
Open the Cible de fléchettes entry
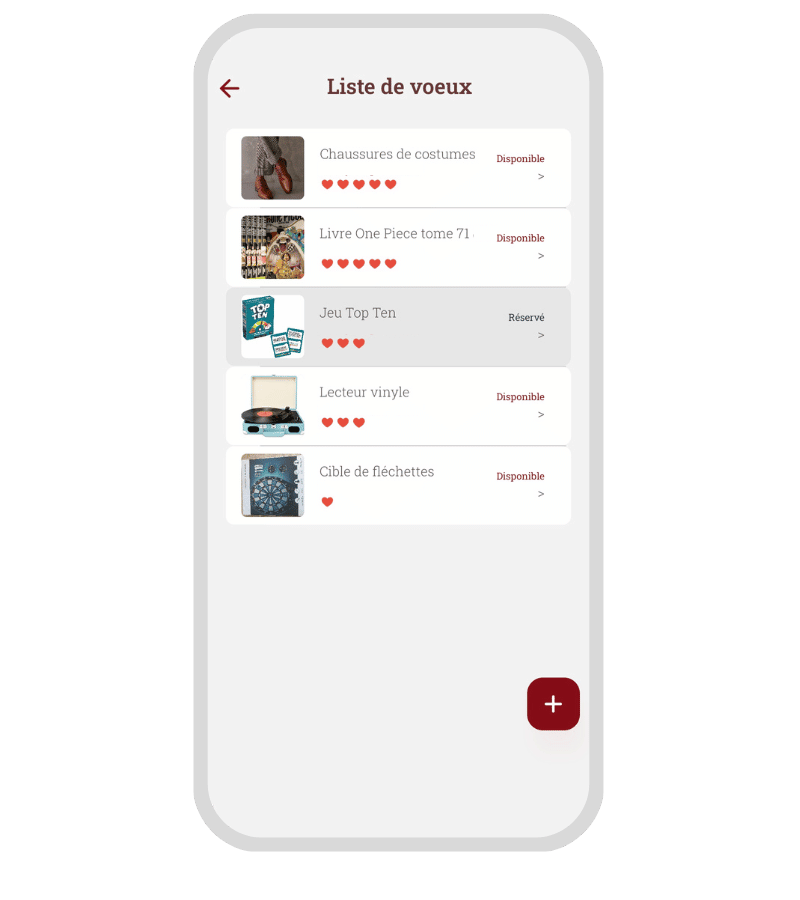(x=398, y=485)
